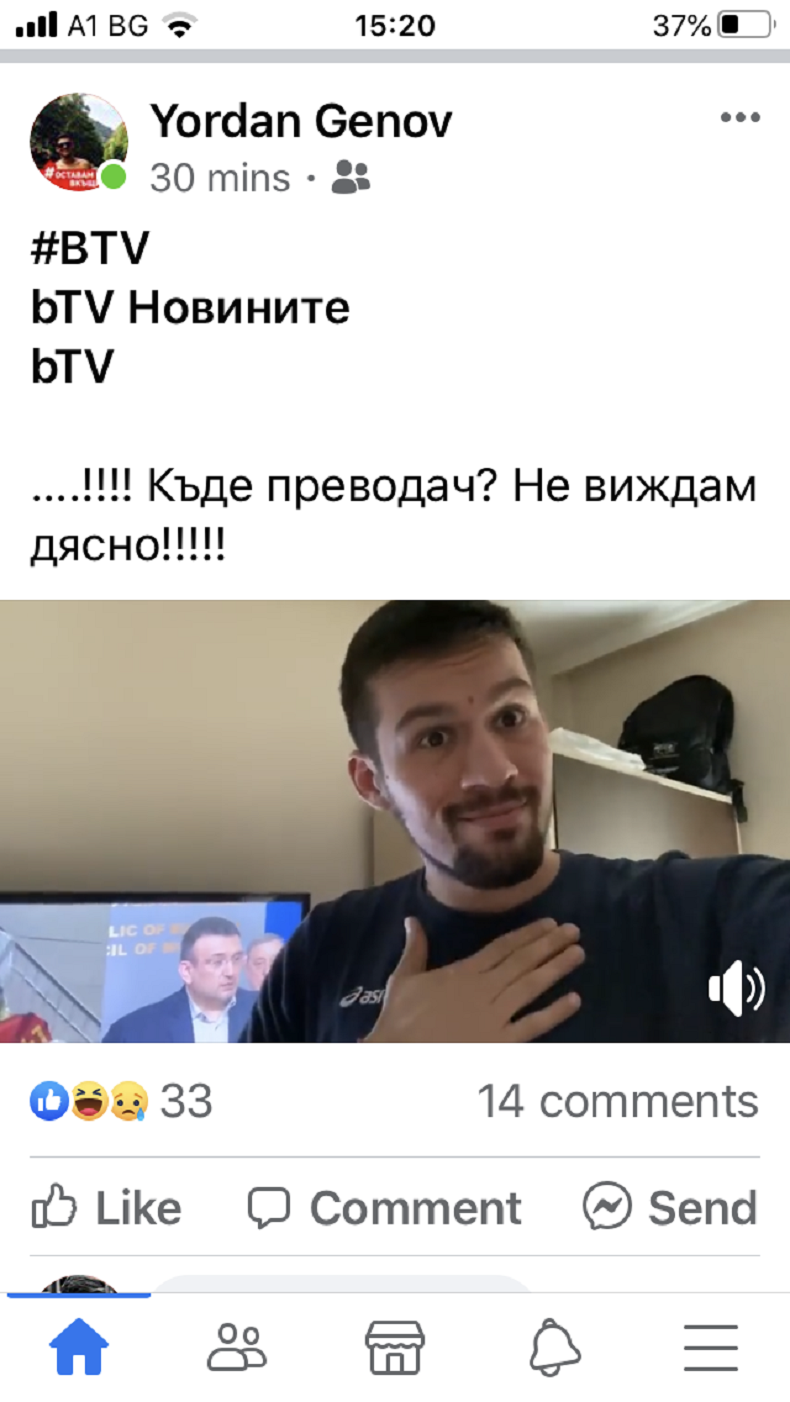The width and height of the screenshot is (790, 1402).
Task: Open the menu tab
Action: 711,1347
